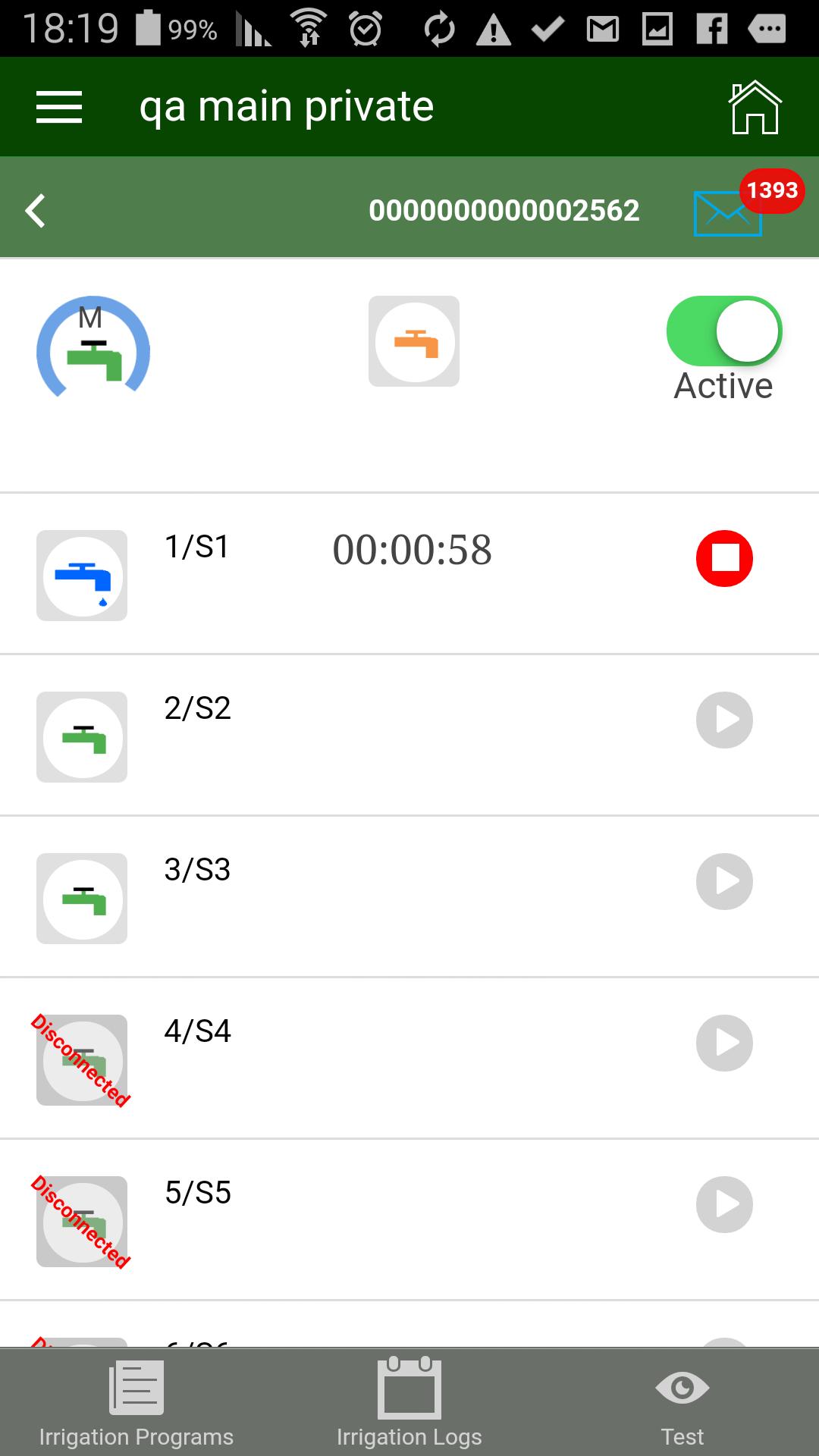
Task: Open the hamburger drawer menu
Action: 59,107
